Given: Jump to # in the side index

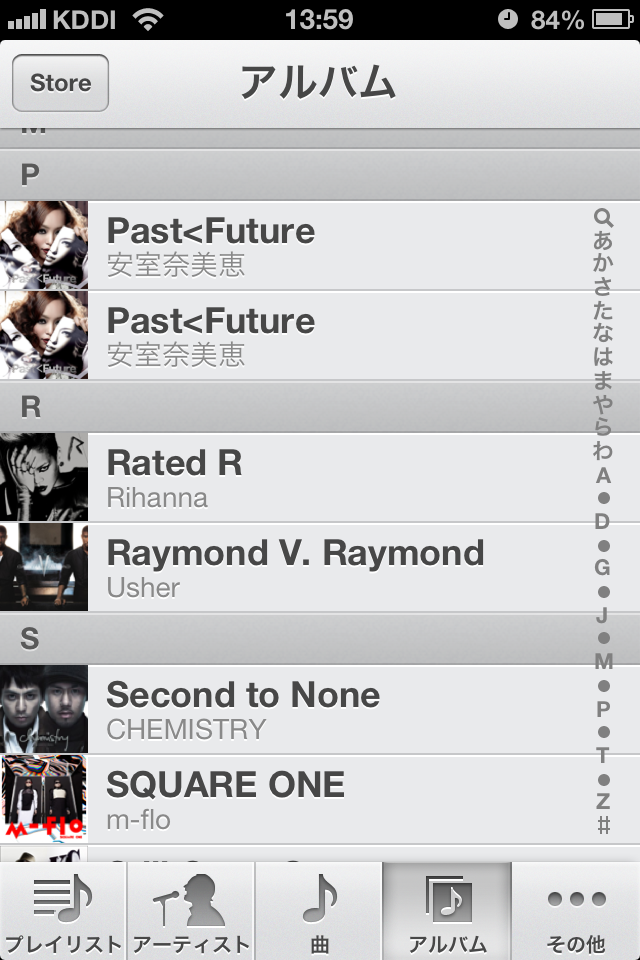Looking at the screenshot, I should pyautogui.click(x=603, y=826).
